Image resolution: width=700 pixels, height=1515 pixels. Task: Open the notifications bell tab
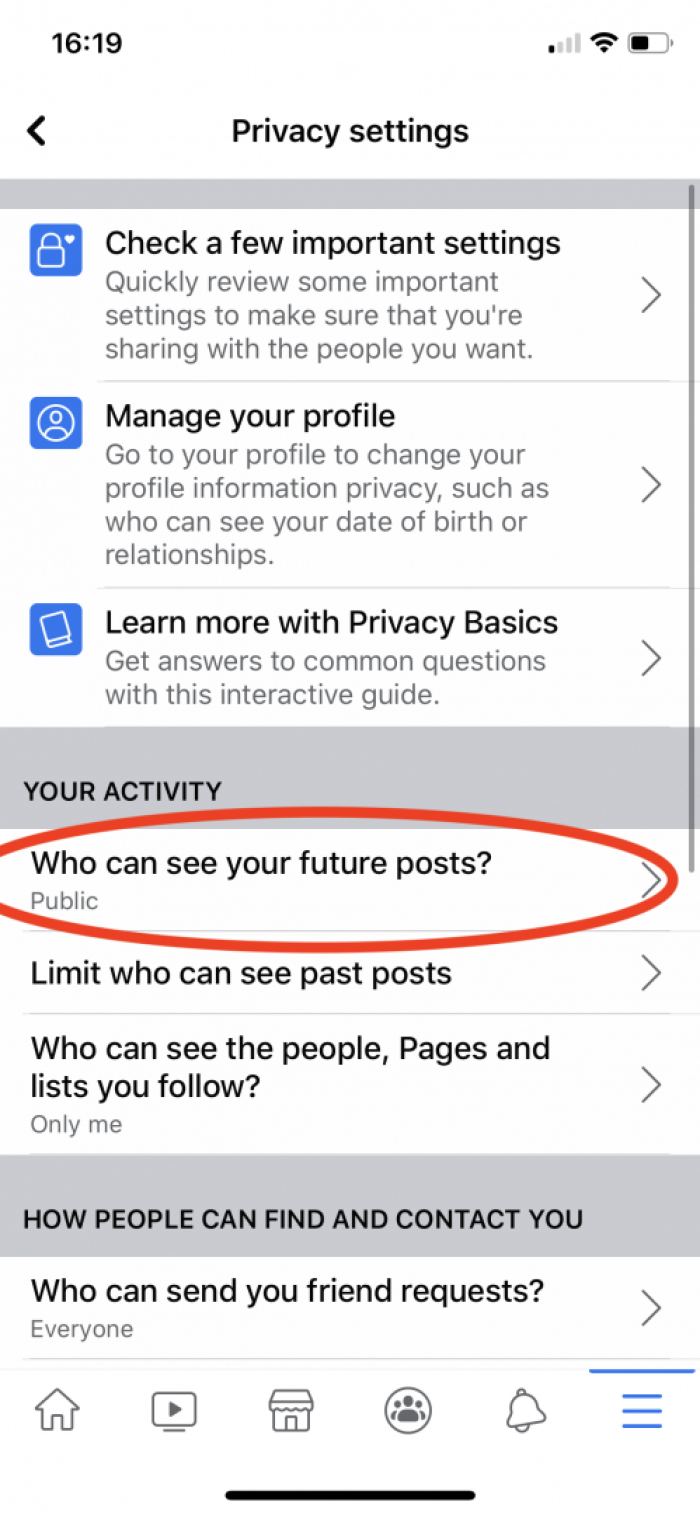pyautogui.click(x=525, y=1410)
